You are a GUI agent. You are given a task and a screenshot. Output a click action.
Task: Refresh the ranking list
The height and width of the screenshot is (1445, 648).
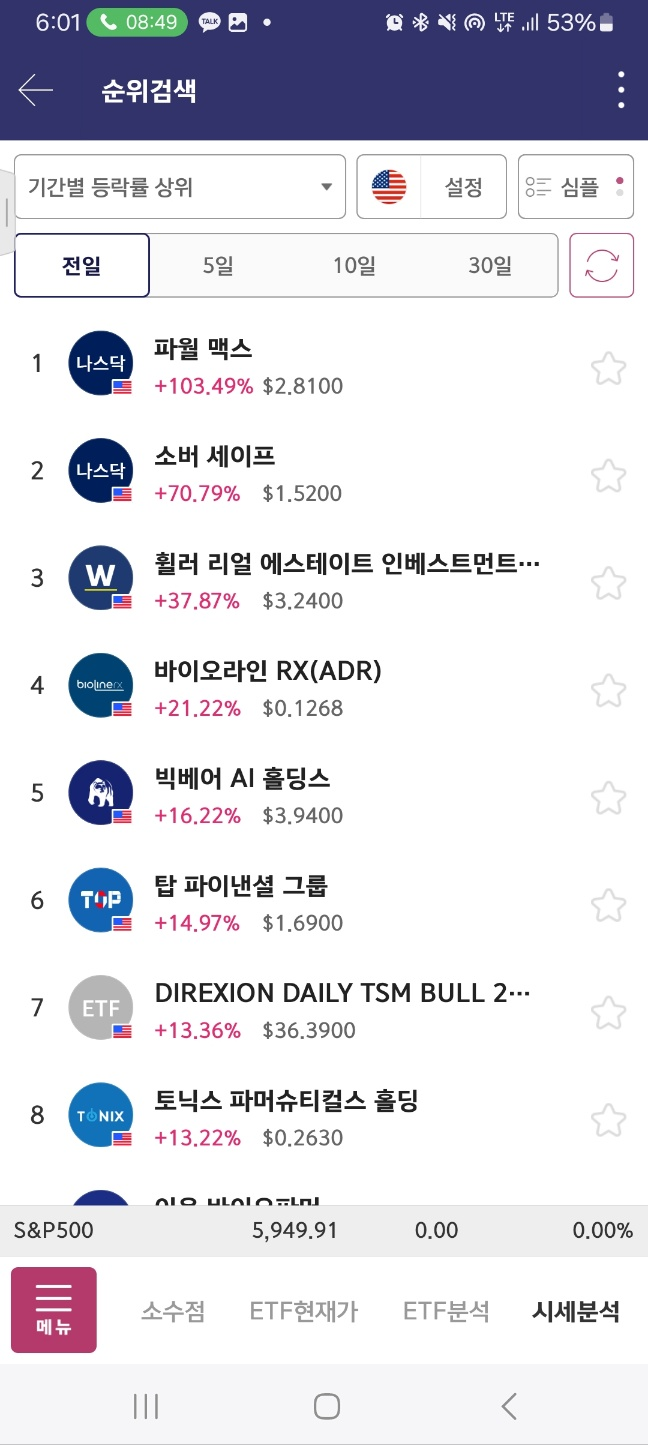click(x=602, y=266)
